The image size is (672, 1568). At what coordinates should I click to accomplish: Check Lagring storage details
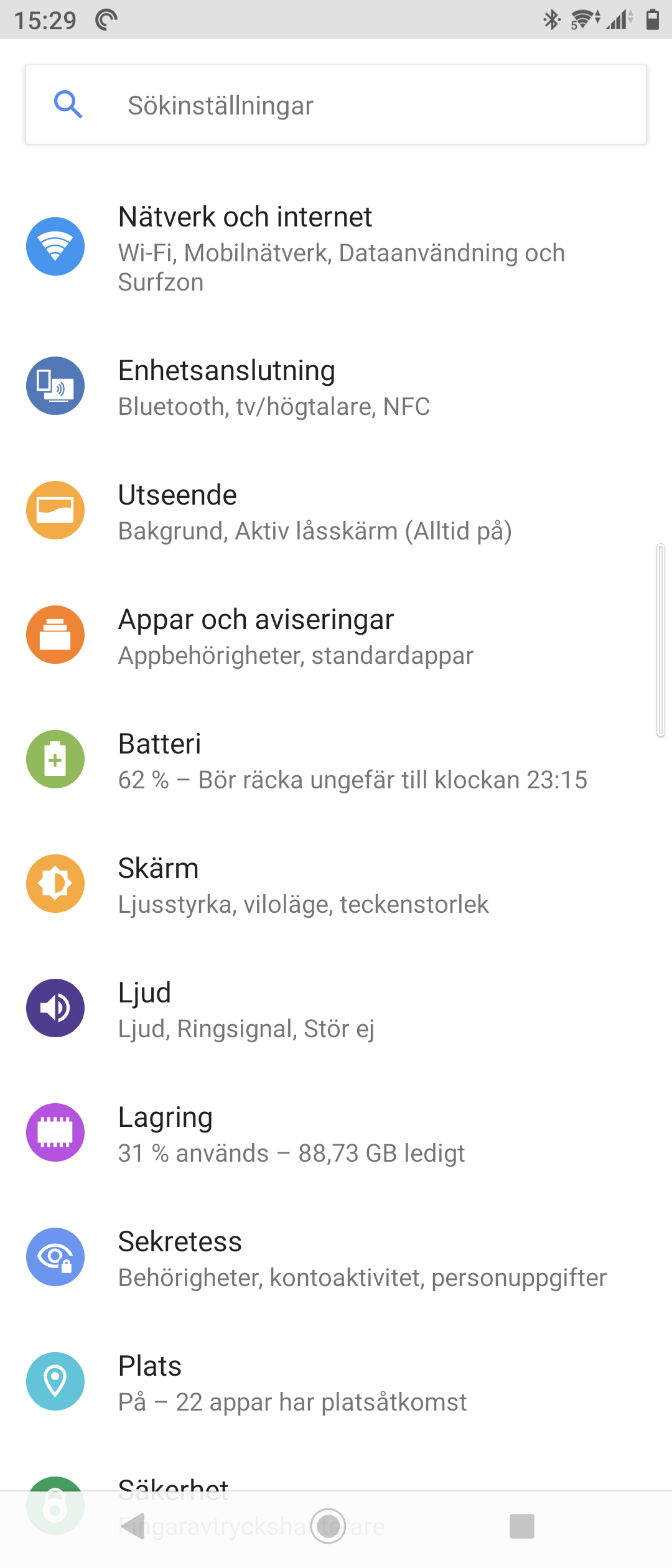pos(336,1134)
